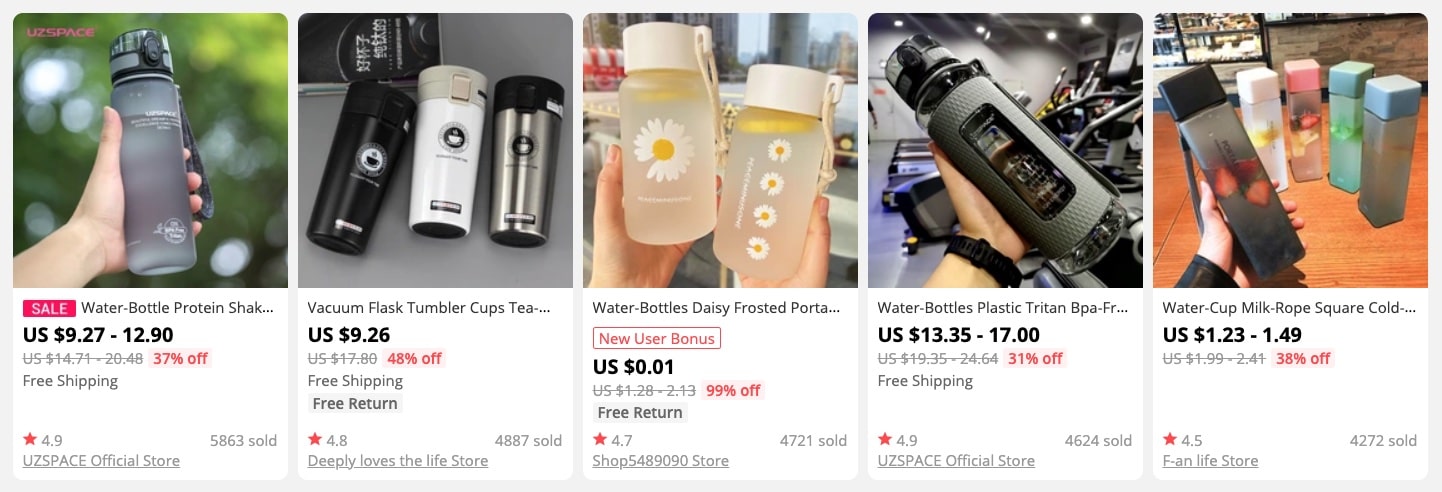The image size is (1442, 492).
Task: Open the UZSPACE Water-Bottle Protein Shaker product
Action: 176,308
